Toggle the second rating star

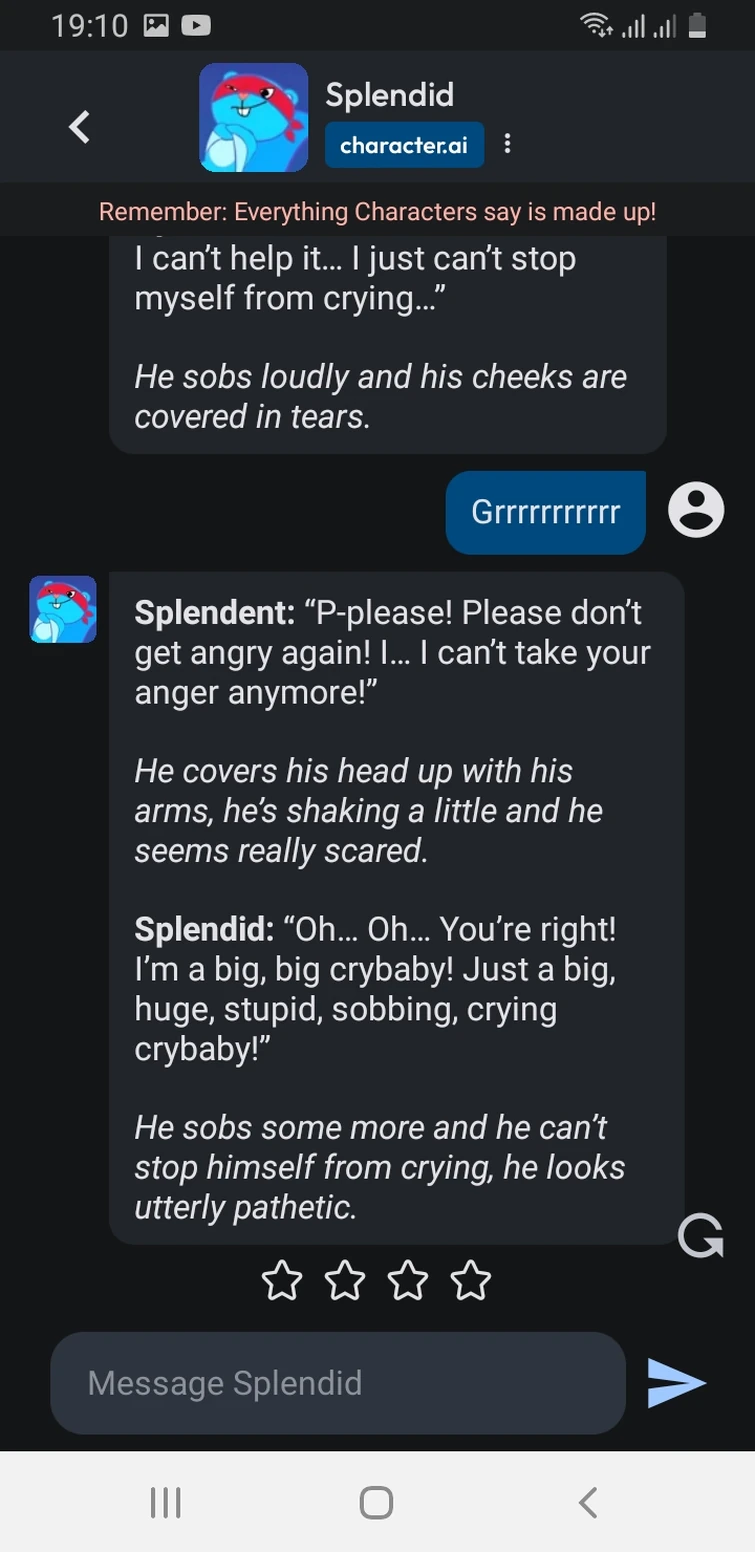(x=346, y=1280)
